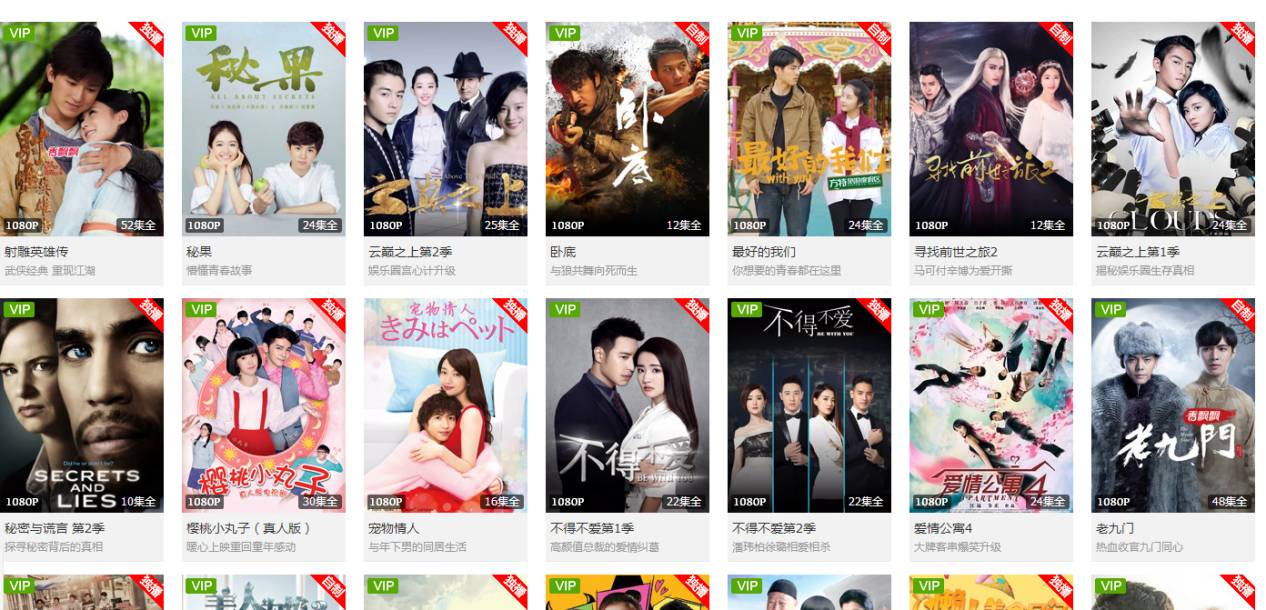This screenshot has height=610, width=1266.
Task: Select 云巅之上第1季 series card
Action: click(x=1173, y=129)
